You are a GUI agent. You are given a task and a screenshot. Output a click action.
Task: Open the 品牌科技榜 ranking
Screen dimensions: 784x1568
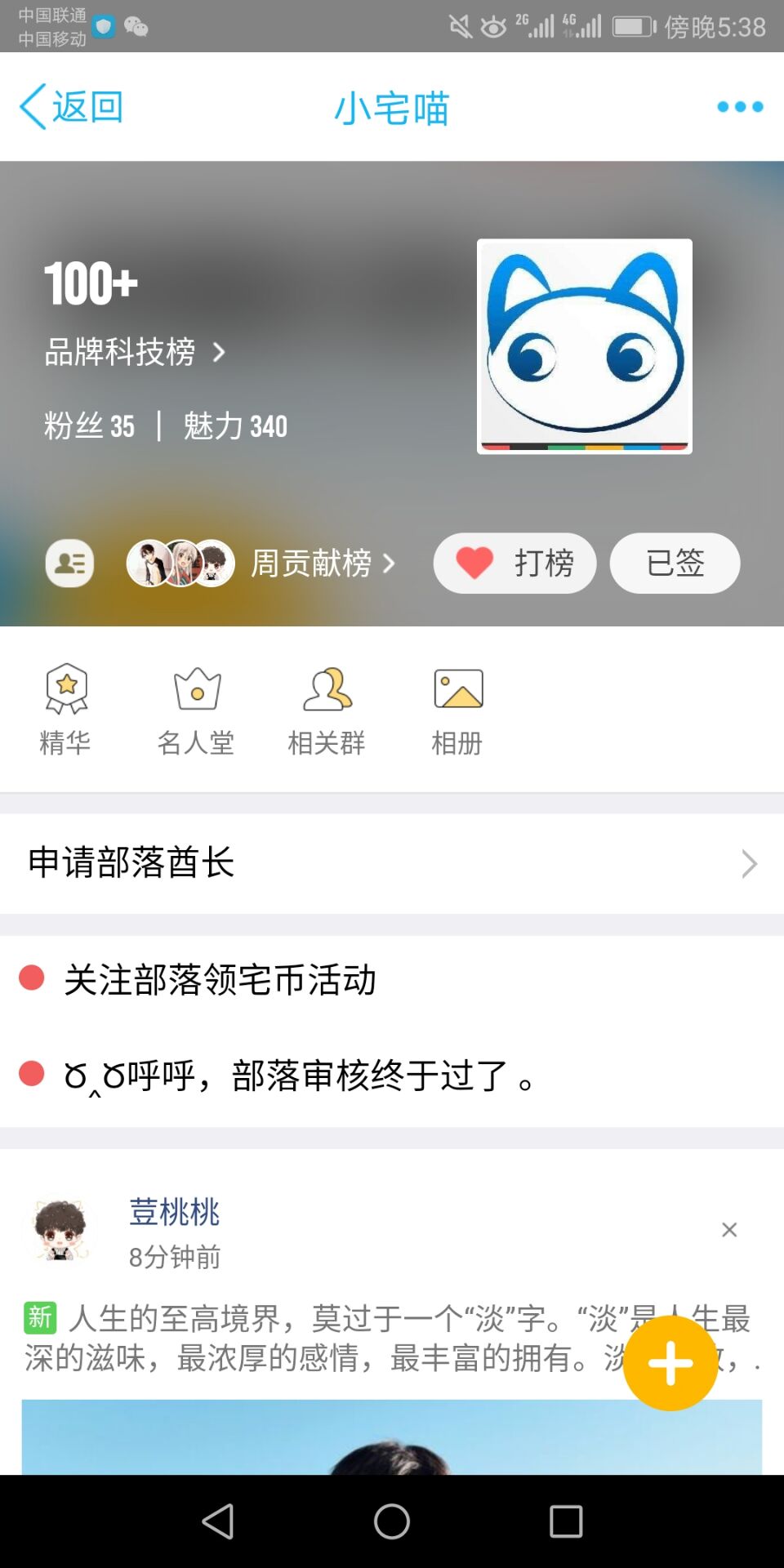(135, 352)
